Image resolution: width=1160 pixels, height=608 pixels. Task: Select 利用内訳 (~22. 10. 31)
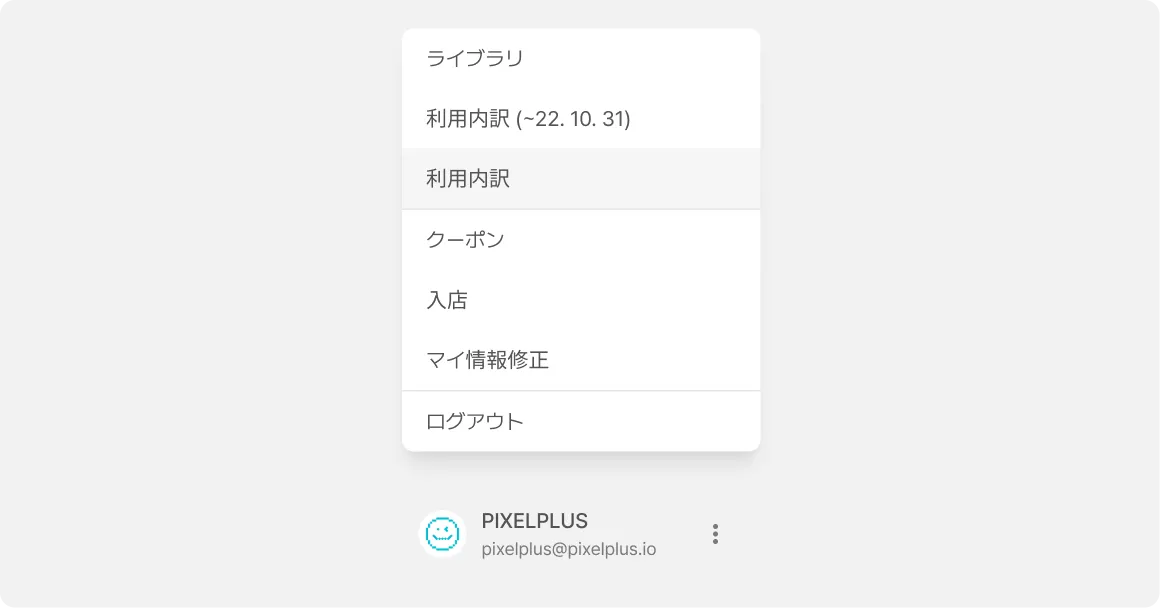(528, 119)
